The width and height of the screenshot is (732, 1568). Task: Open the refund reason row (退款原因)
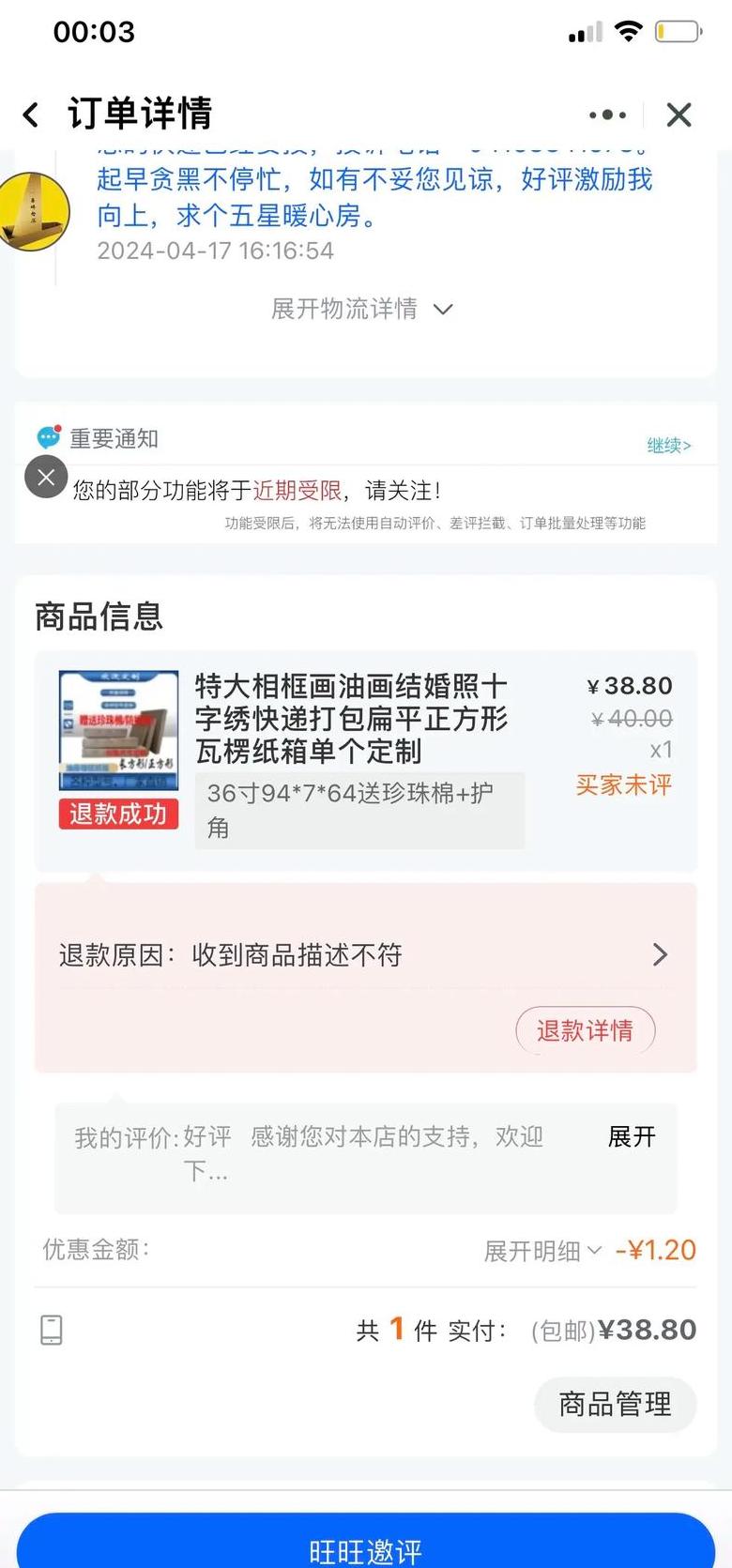point(365,955)
